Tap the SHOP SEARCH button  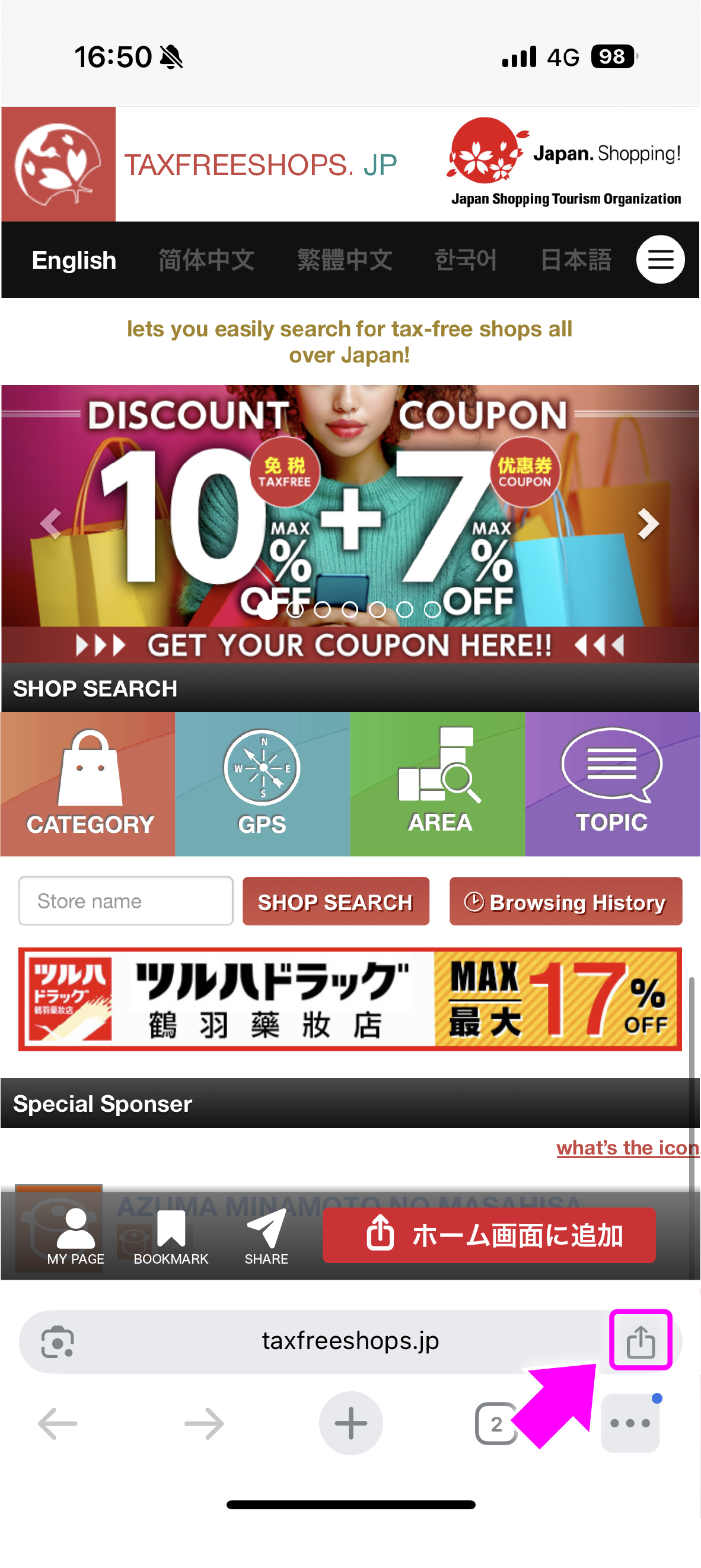[x=335, y=902]
